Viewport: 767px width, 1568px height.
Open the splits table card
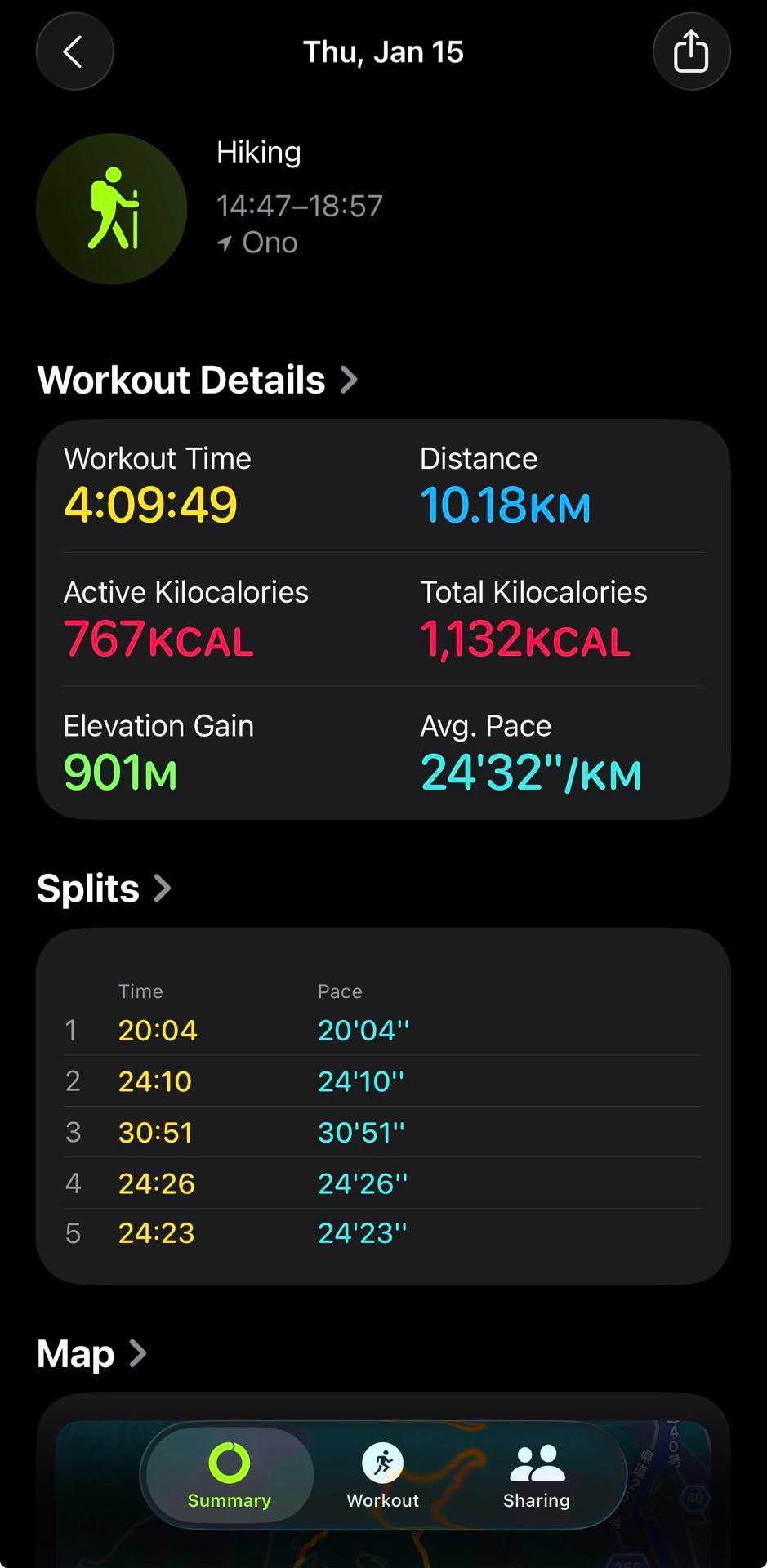pyautogui.click(x=383, y=1105)
